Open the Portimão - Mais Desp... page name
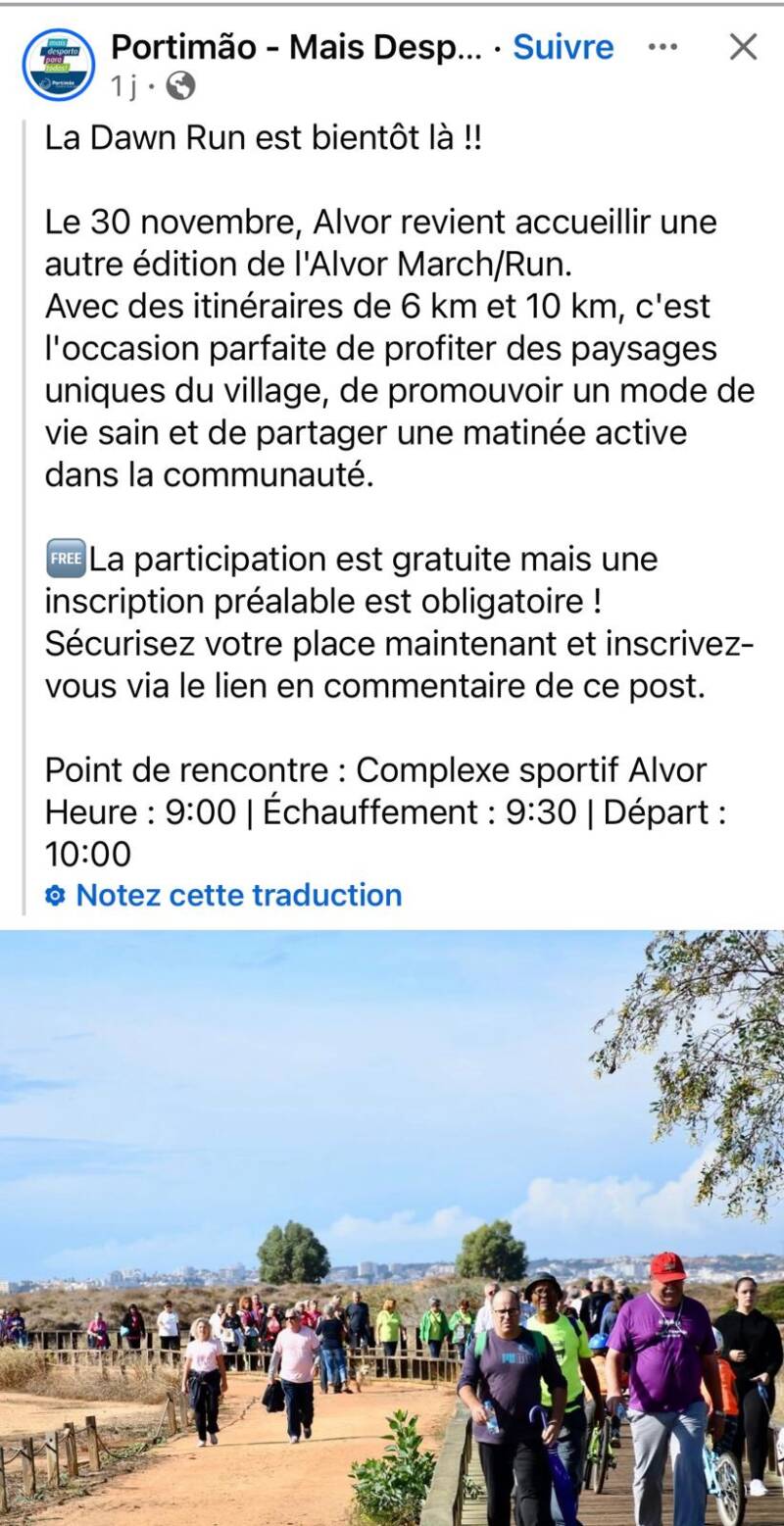 (296, 46)
